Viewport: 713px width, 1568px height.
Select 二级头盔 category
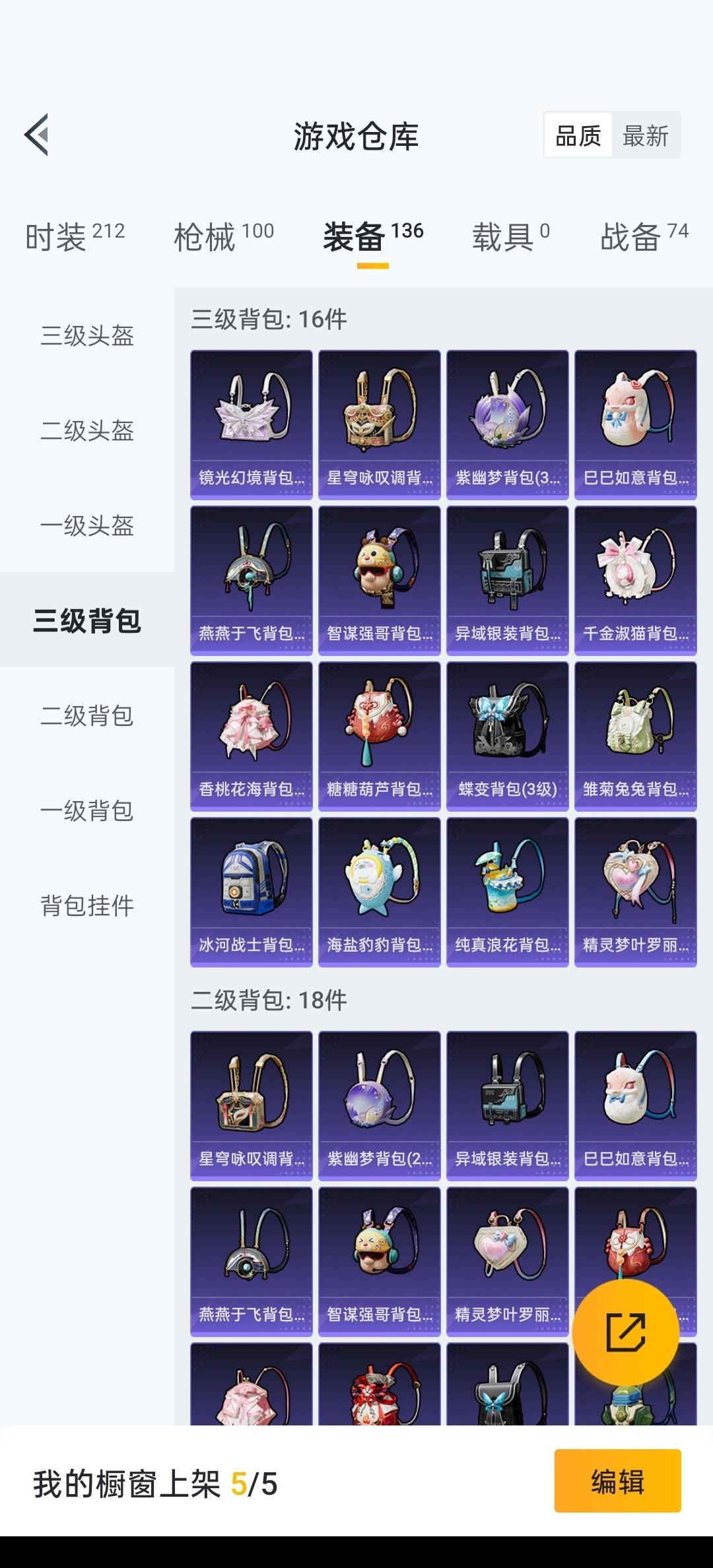click(87, 430)
